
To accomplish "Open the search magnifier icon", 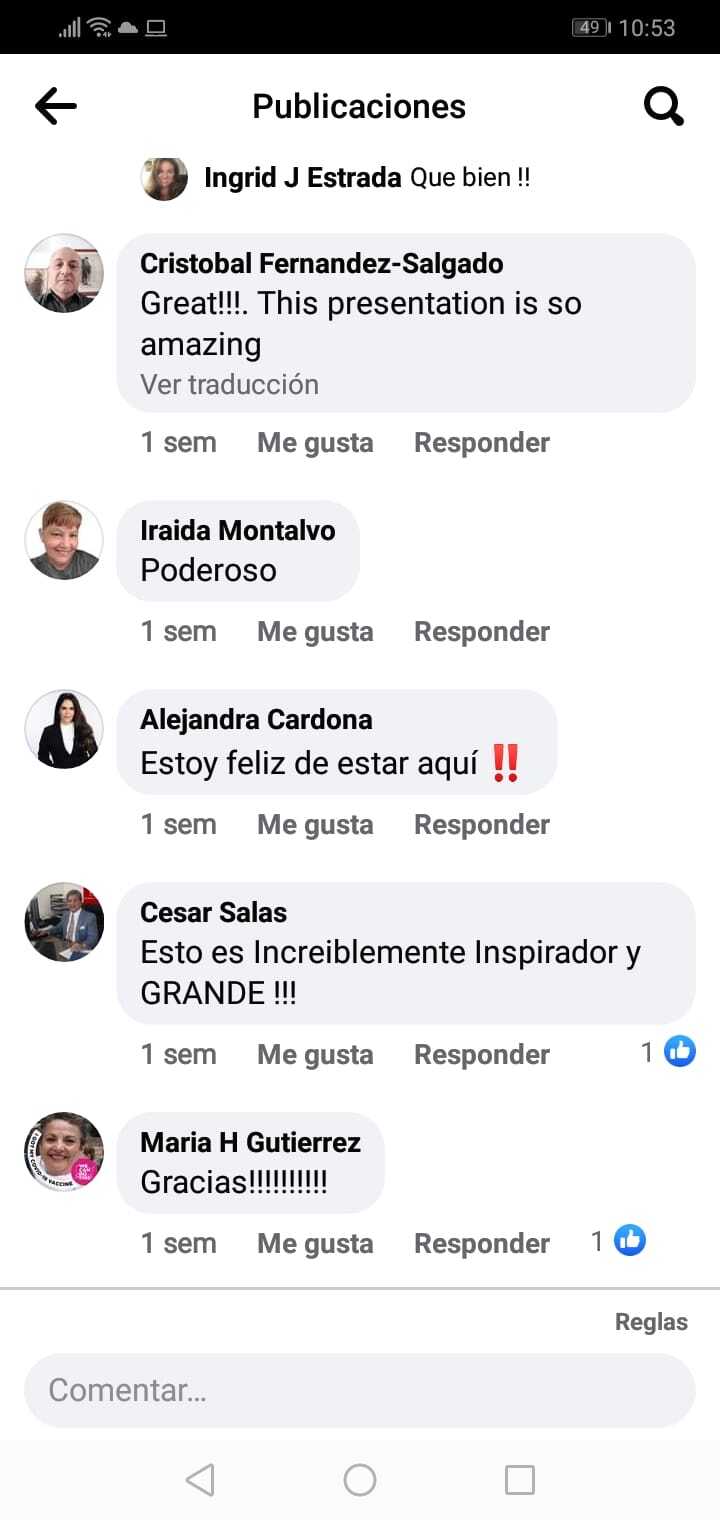I will point(663,106).
